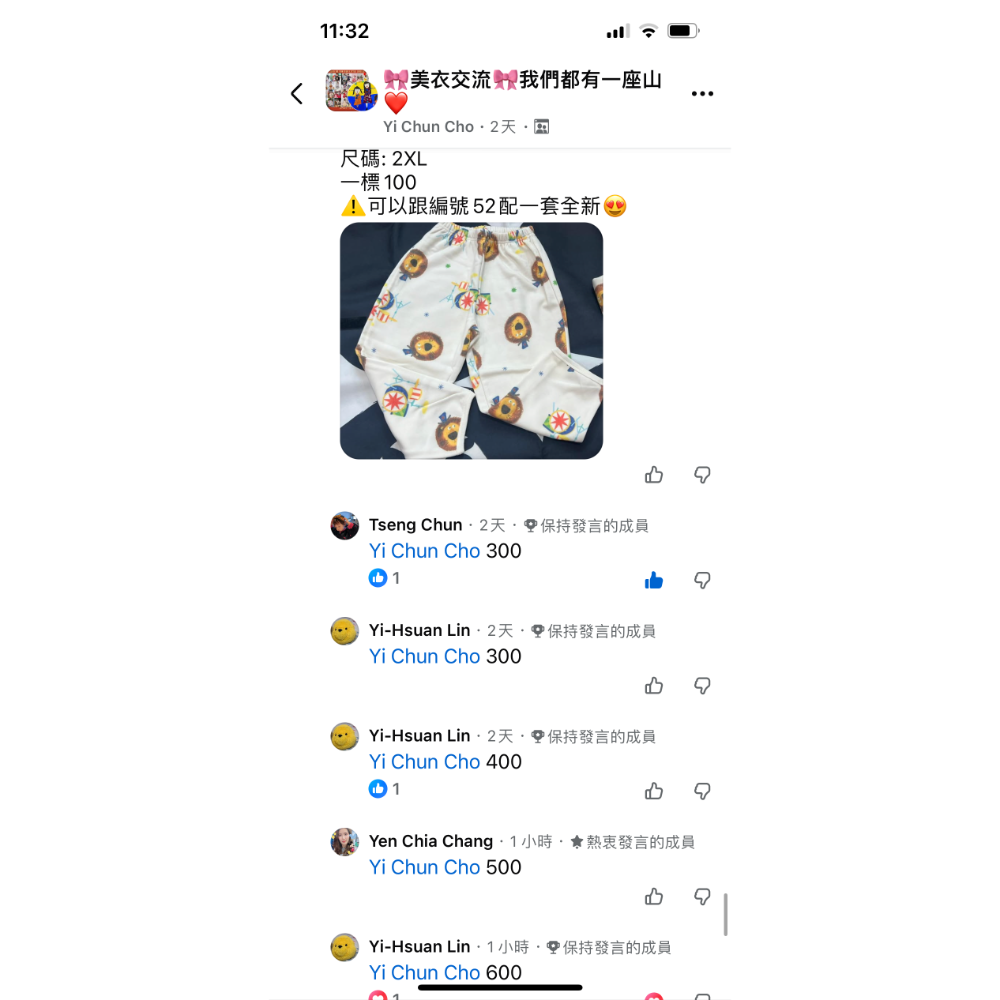
Task: Like the post under the pants photo
Action: point(654,475)
